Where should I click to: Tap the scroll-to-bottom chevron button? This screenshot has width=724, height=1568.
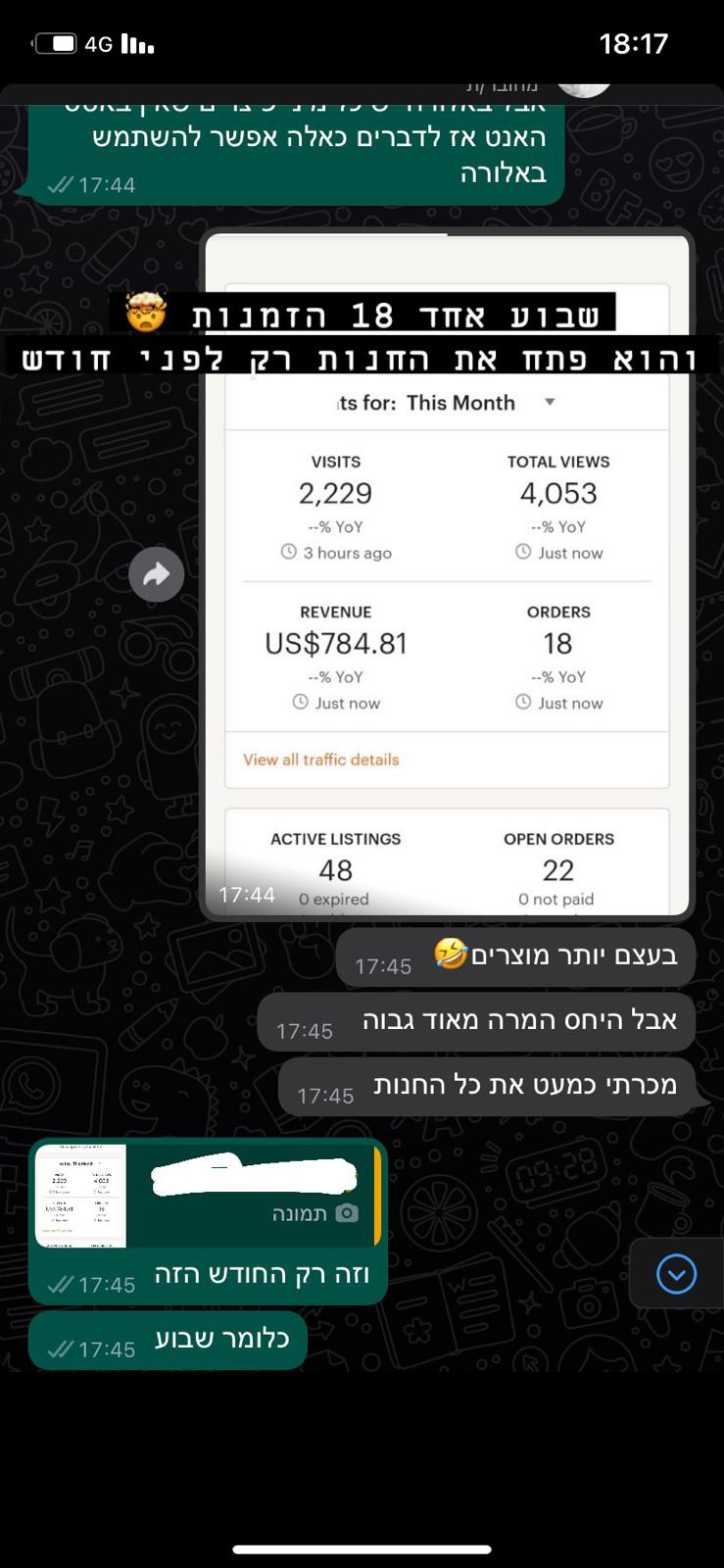[678, 1274]
